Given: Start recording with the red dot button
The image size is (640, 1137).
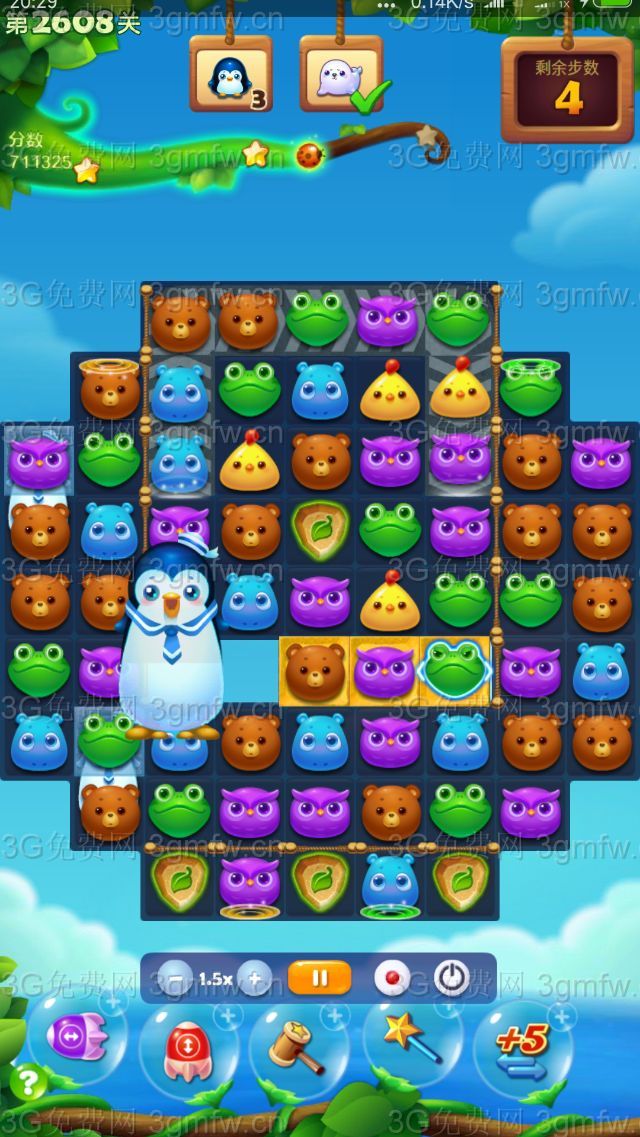Looking at the screenshot, I should click(x=391, y=978).
